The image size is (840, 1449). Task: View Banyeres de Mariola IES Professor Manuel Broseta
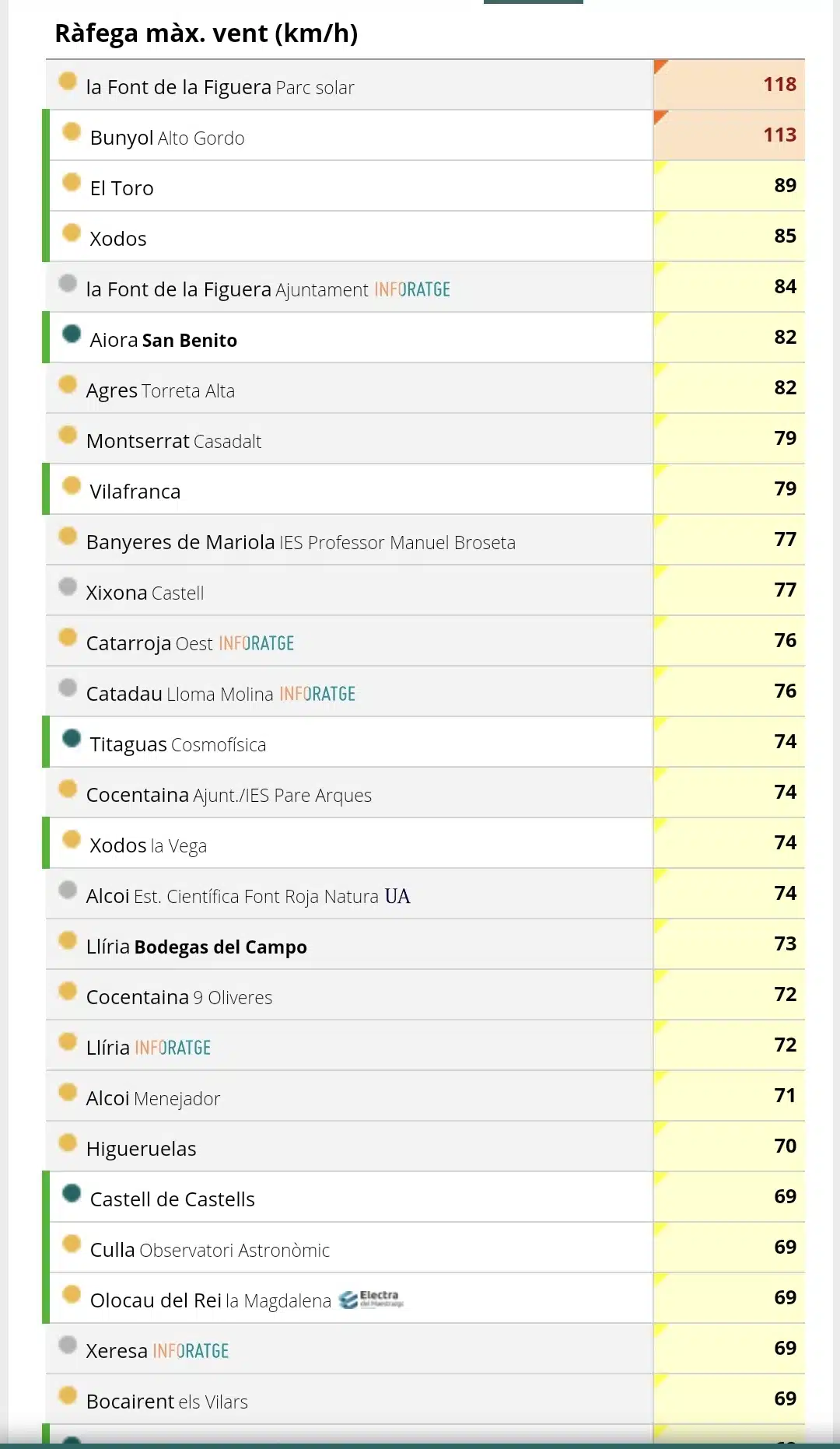click(x=425, y=540)
